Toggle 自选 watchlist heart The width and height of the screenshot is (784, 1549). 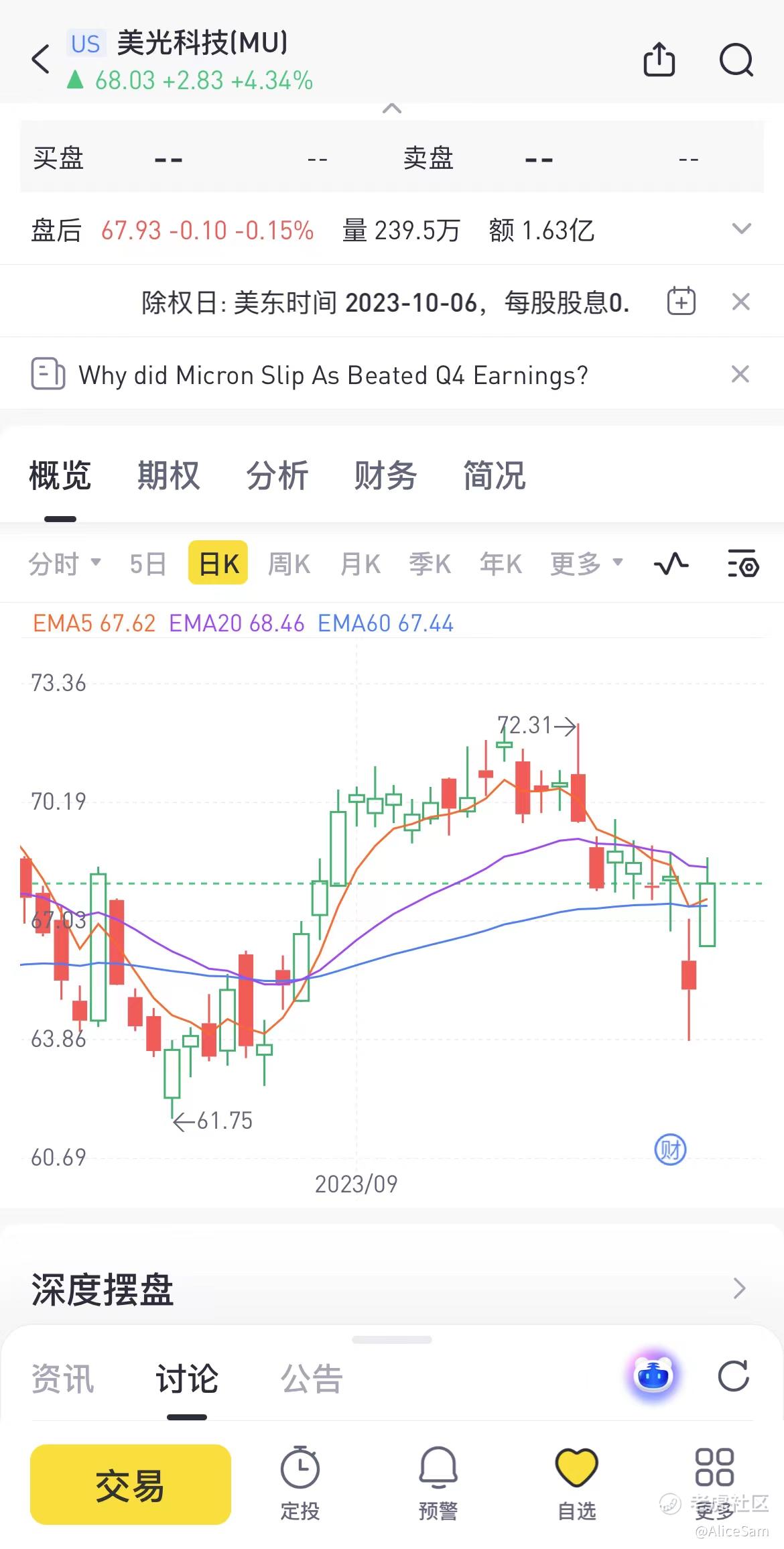(x=576, y=1483)
